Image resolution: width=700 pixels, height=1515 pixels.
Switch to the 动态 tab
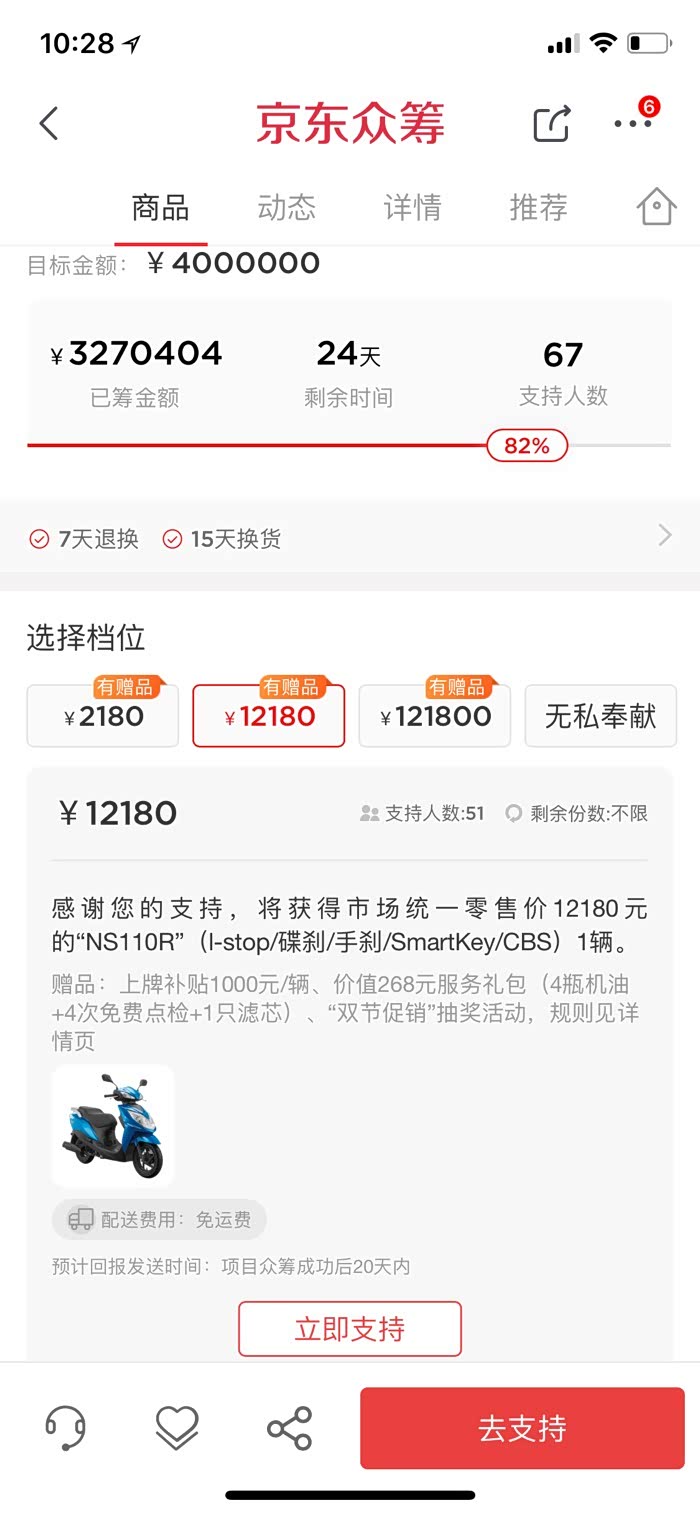(x=287, y=207)
